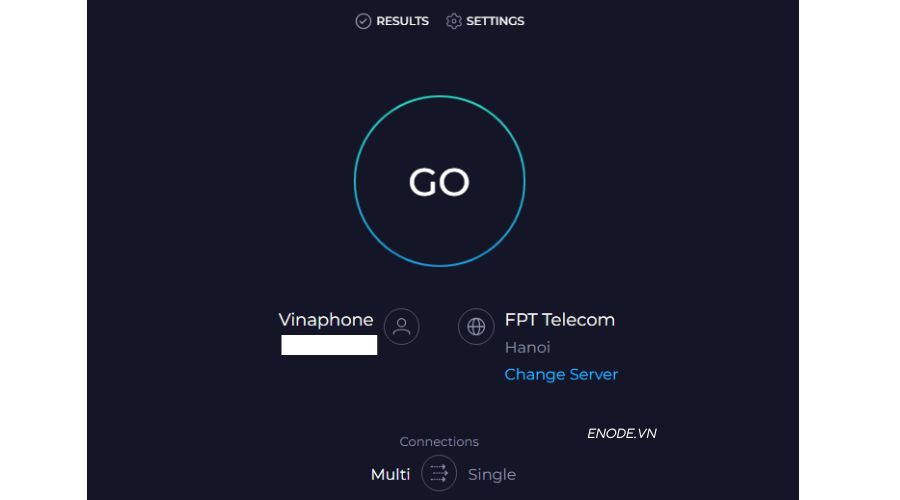
Task: Open the Results page
Action: [392, 21]
